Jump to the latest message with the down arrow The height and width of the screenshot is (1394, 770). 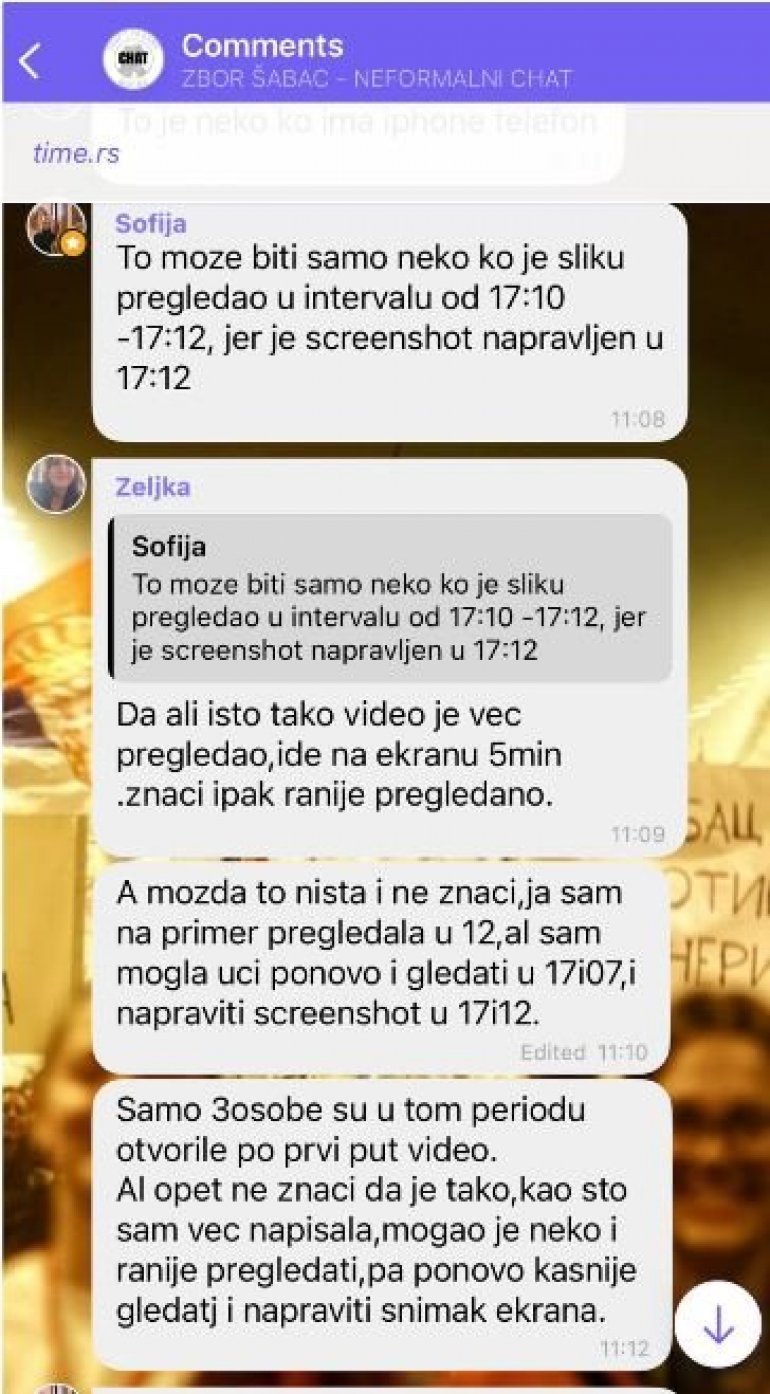pos(717,1325)
